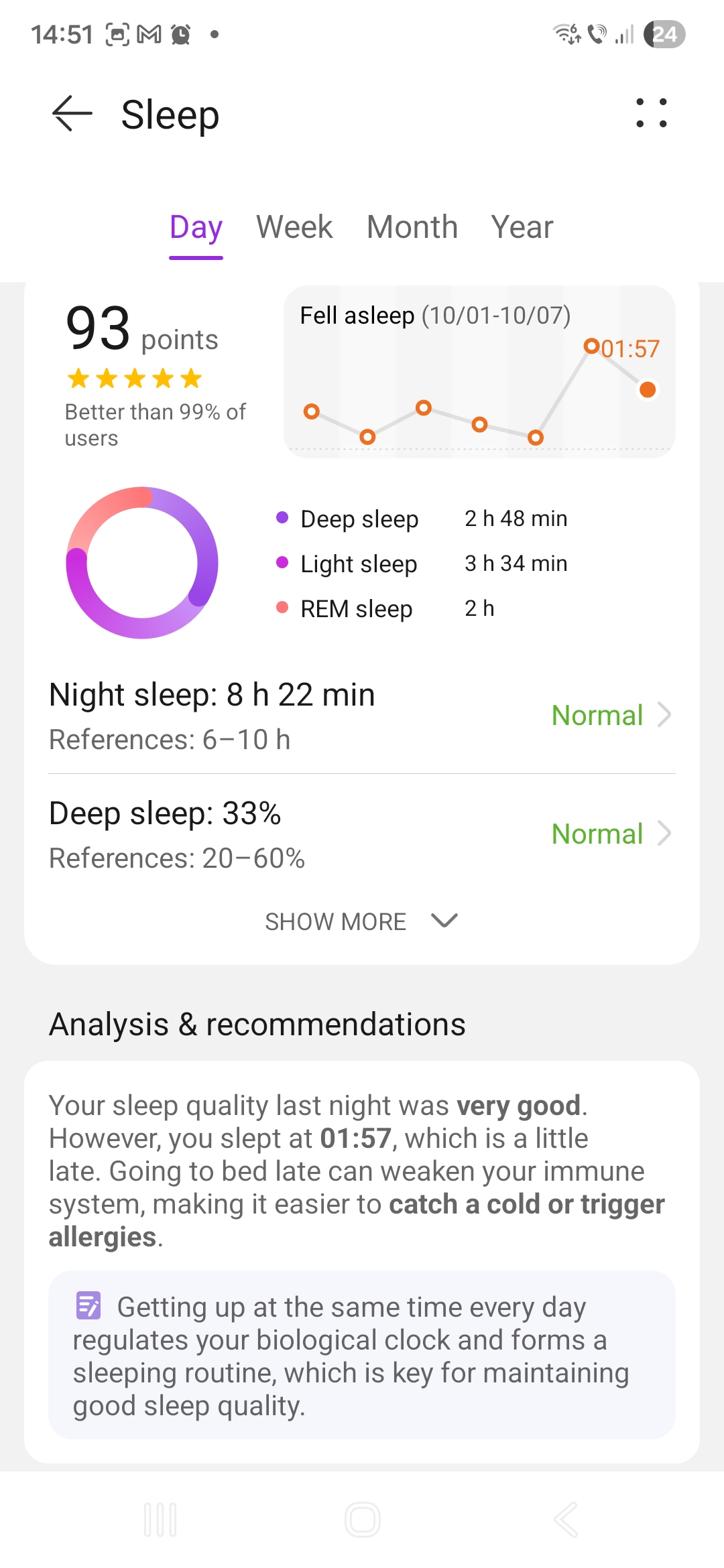The height and width of the screenshot is (1568, 724).
Task: Open Deep sleep 33% details
Action: pos(362,834)
